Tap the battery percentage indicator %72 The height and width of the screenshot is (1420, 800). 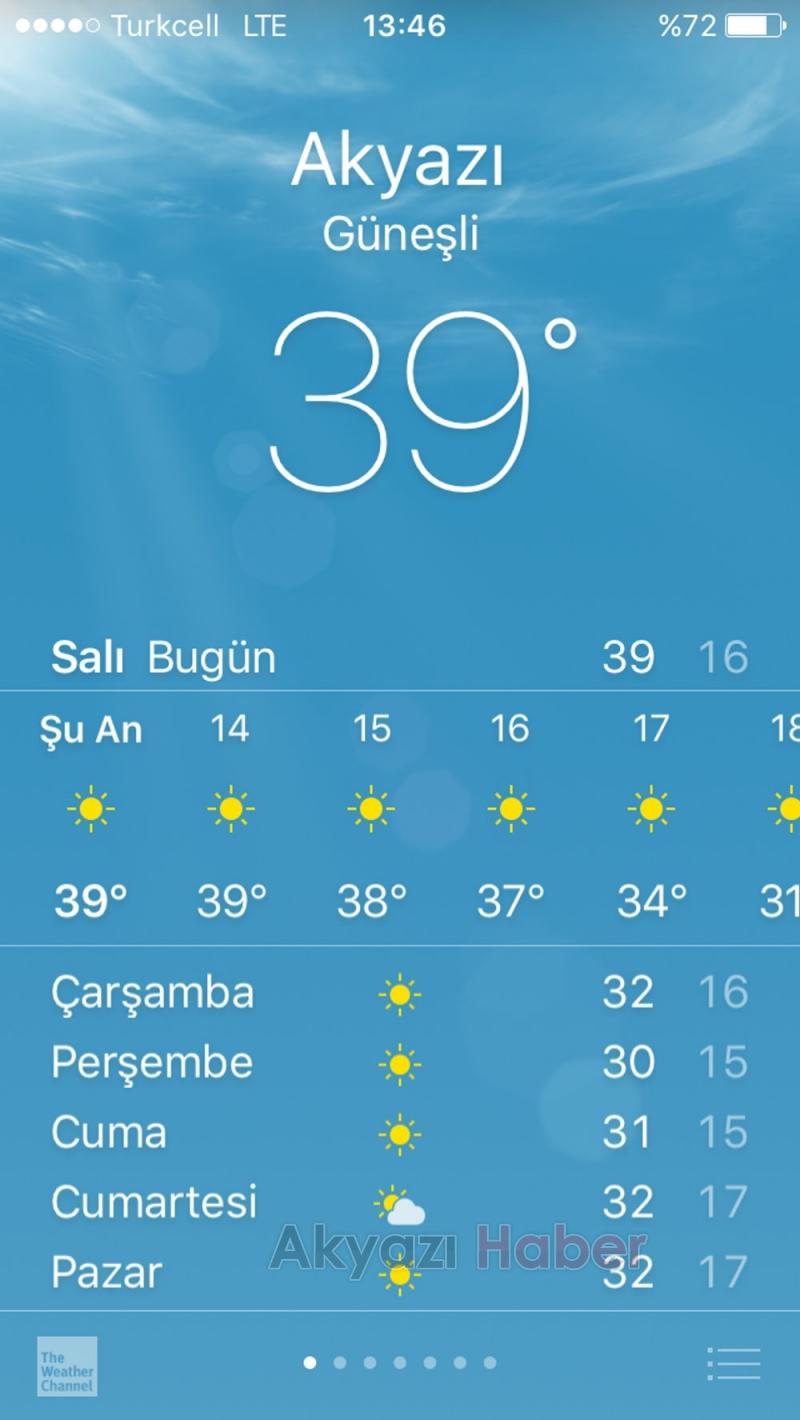pos(684,26)
